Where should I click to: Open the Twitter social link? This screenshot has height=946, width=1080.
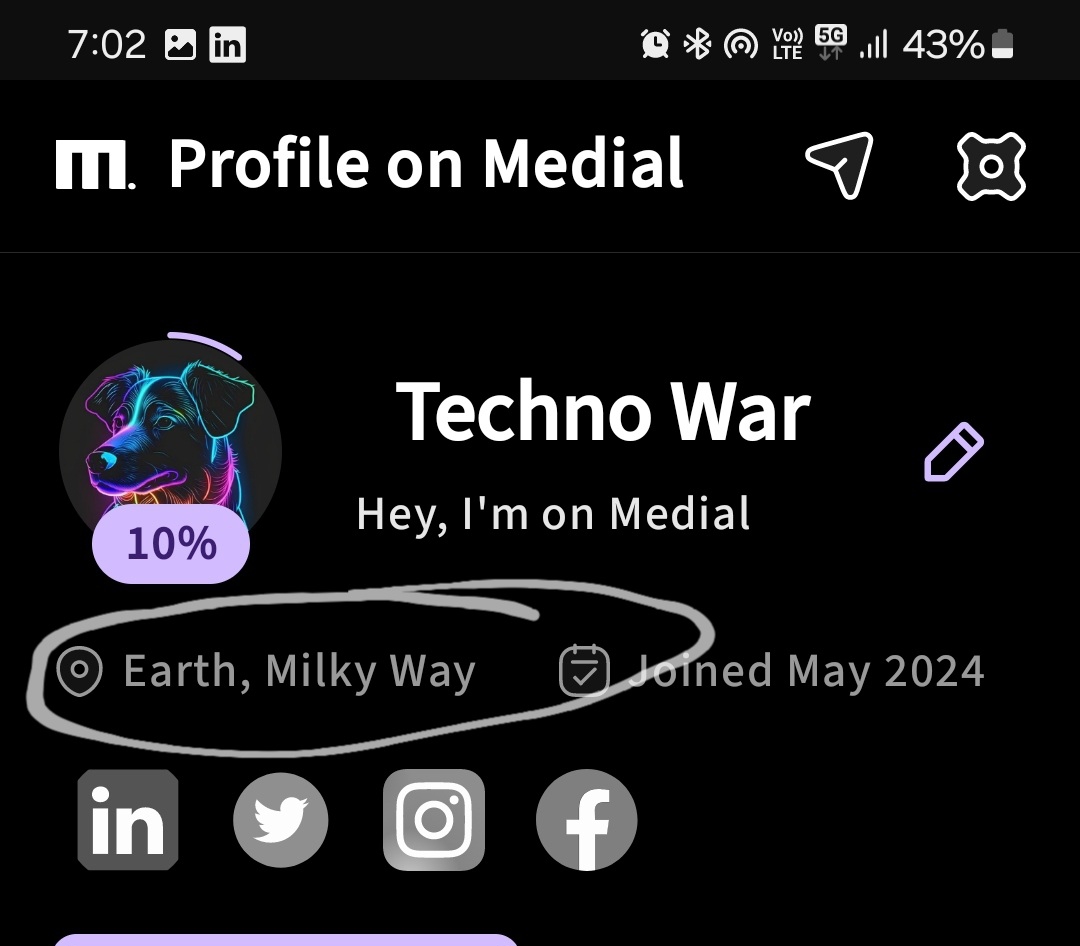pos(281,820)
